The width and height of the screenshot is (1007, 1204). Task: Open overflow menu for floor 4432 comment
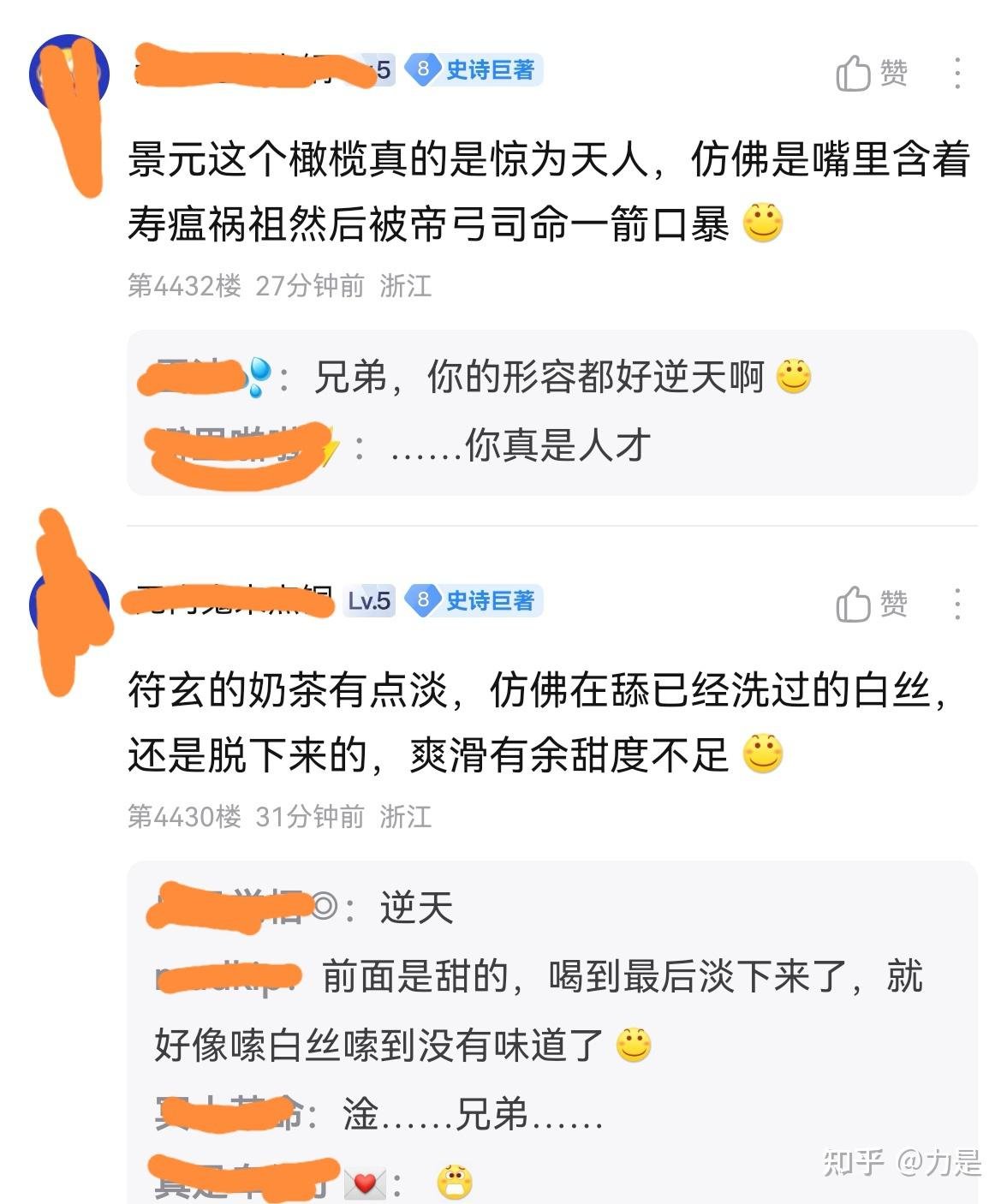coord(957,74)
